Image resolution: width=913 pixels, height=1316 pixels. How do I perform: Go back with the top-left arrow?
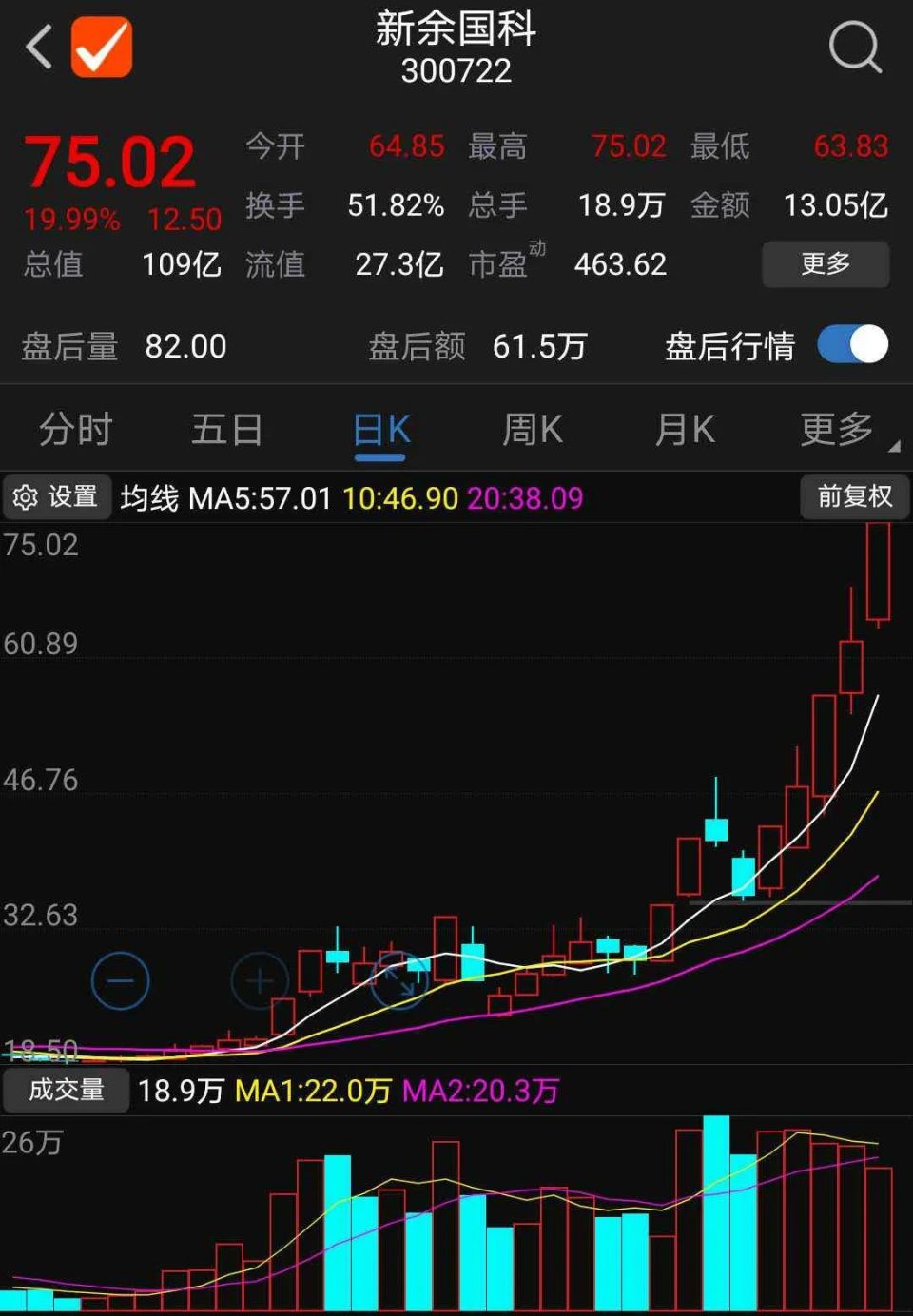[x=39, y=47]
